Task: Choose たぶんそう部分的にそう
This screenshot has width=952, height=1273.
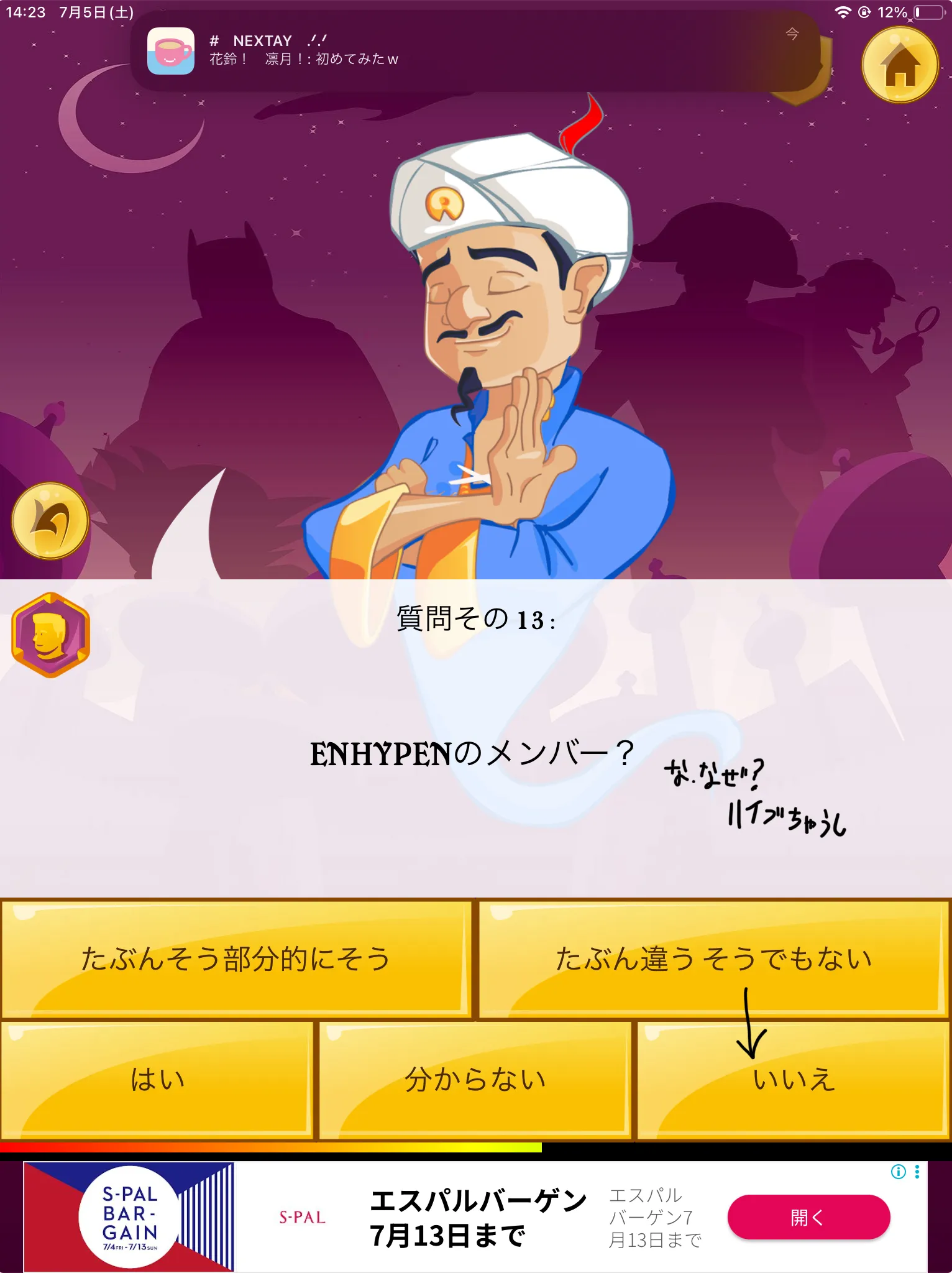Action: [236, 958]
